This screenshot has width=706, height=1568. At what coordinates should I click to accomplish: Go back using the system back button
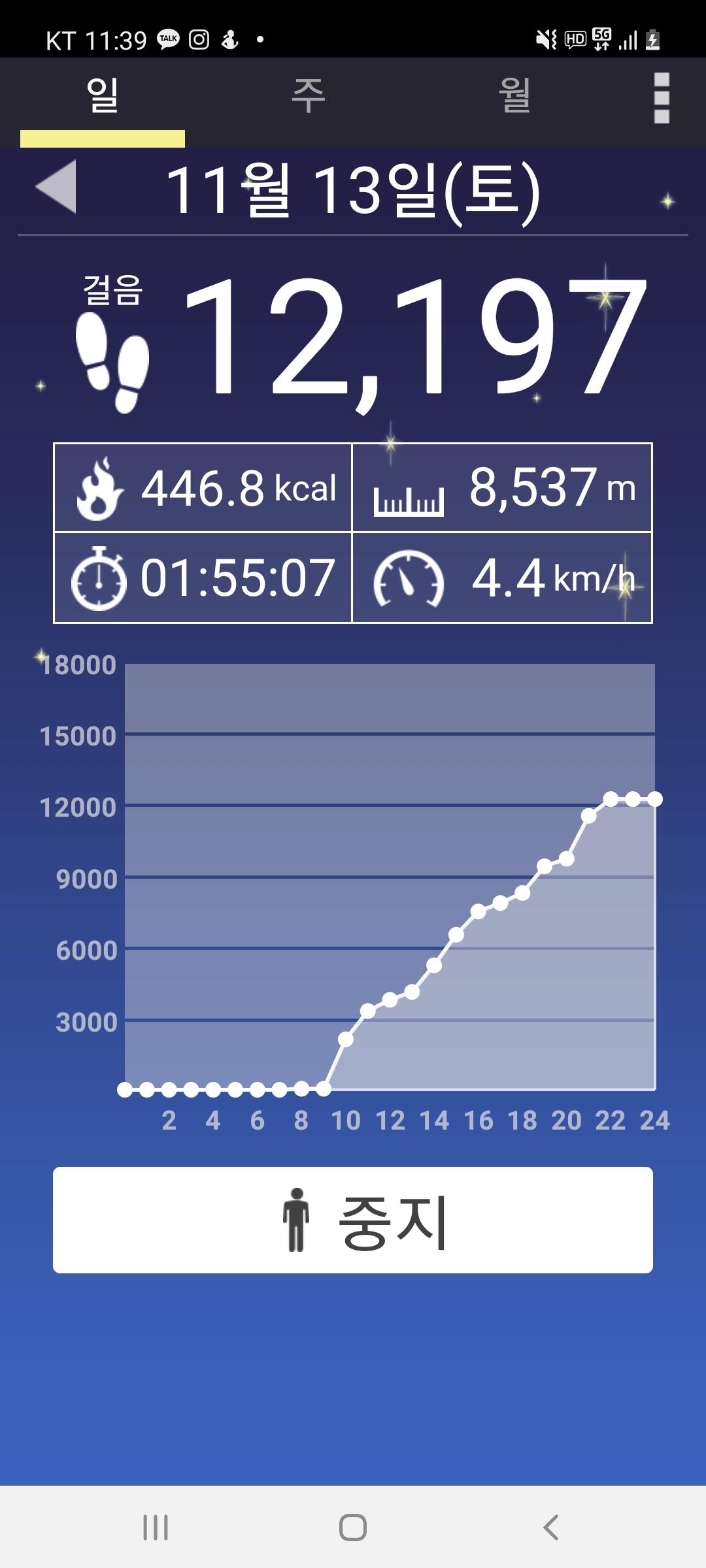(x=550, y=1527)
